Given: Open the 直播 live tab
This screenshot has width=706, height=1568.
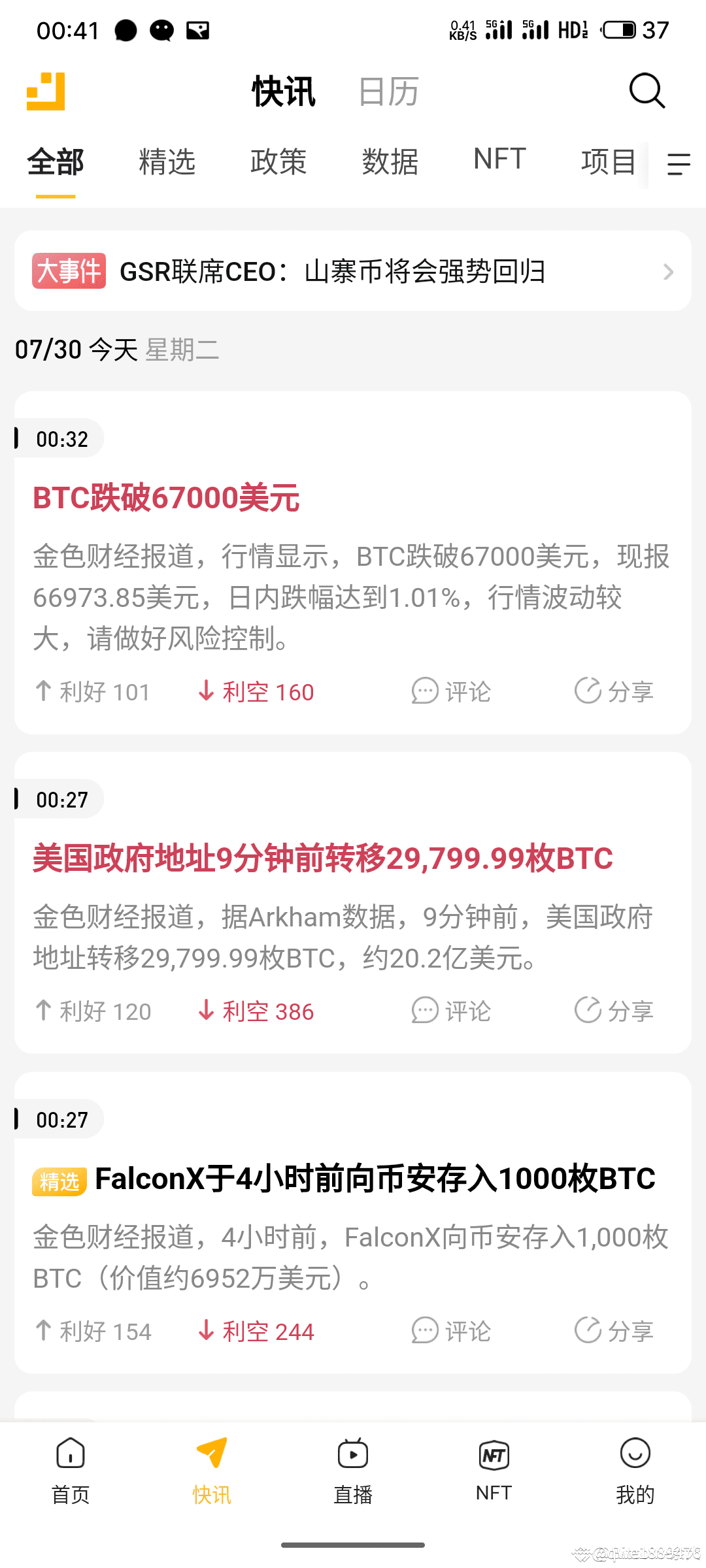Looking at the screenshot, I should [353, 1471].
